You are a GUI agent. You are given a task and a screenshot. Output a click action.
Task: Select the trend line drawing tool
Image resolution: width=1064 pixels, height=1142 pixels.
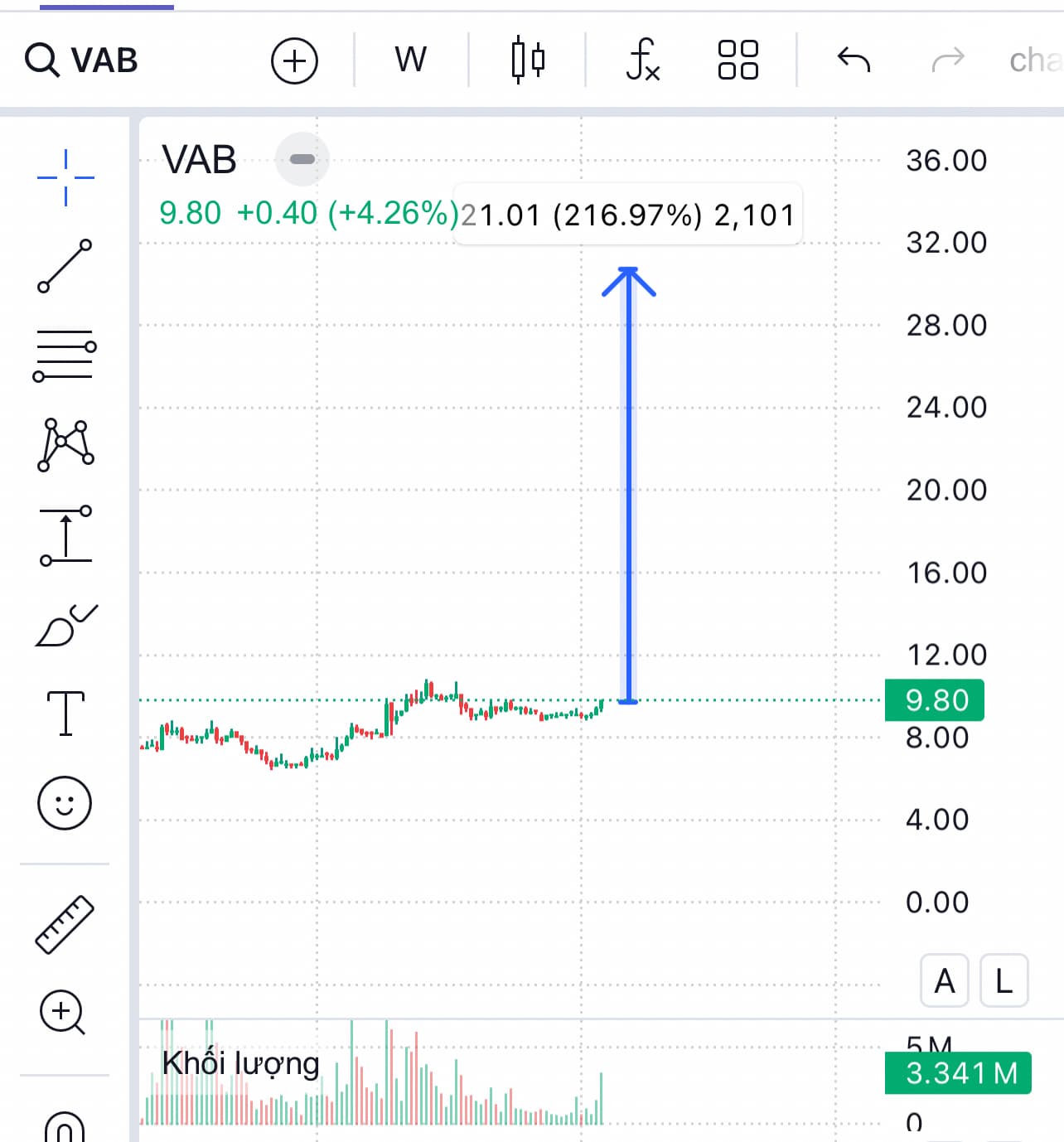click(65, 266)
